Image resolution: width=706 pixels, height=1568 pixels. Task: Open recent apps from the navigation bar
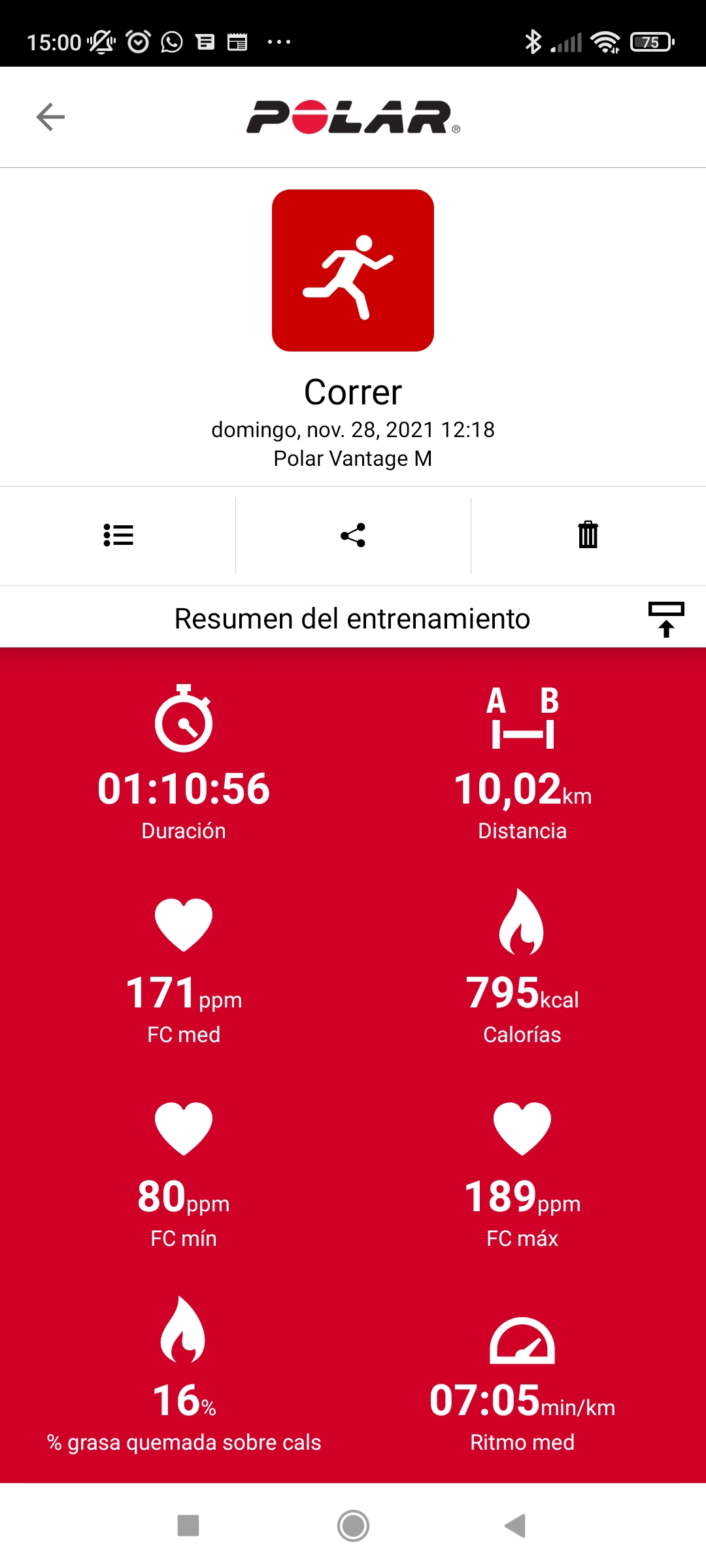point(188,1526)
